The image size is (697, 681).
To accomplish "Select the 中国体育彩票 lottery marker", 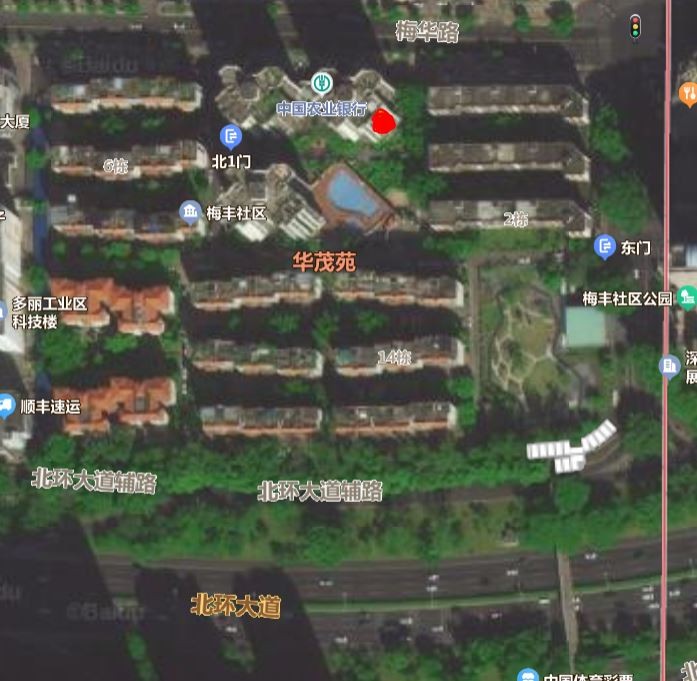I will [528, 676].
